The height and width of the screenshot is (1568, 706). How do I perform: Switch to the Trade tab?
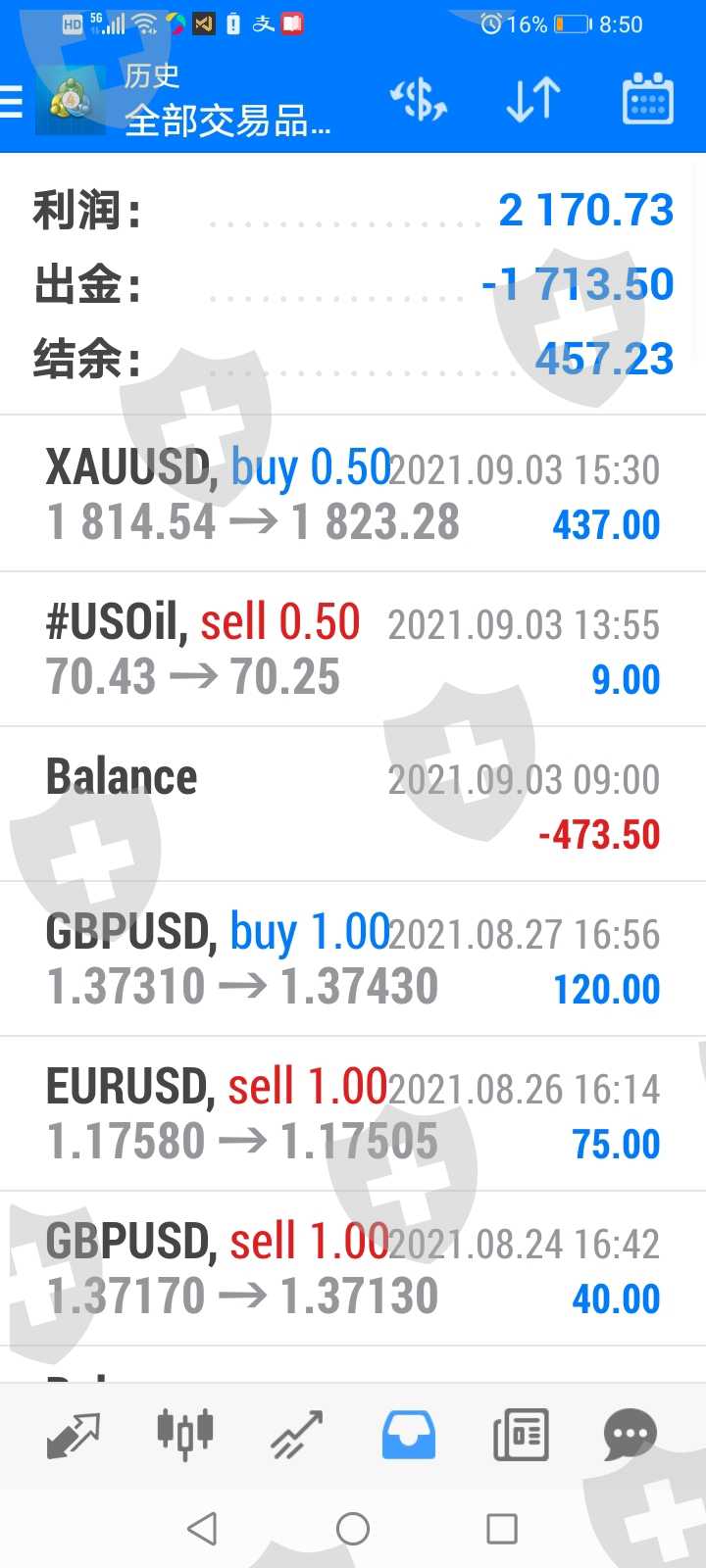(x=296, y=1436)
